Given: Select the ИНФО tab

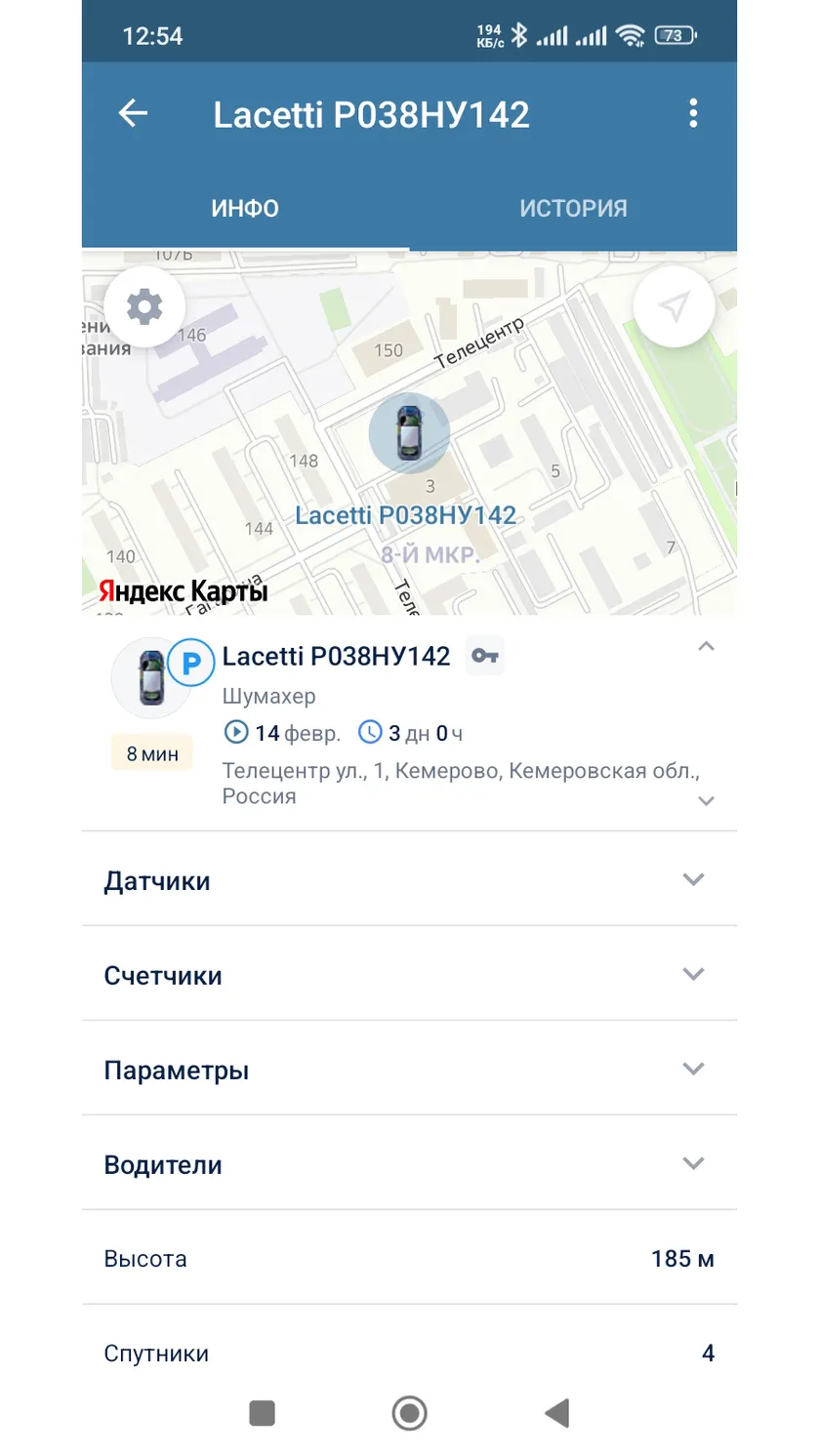Looking at the screenshot, I should [x=245, y=208].
